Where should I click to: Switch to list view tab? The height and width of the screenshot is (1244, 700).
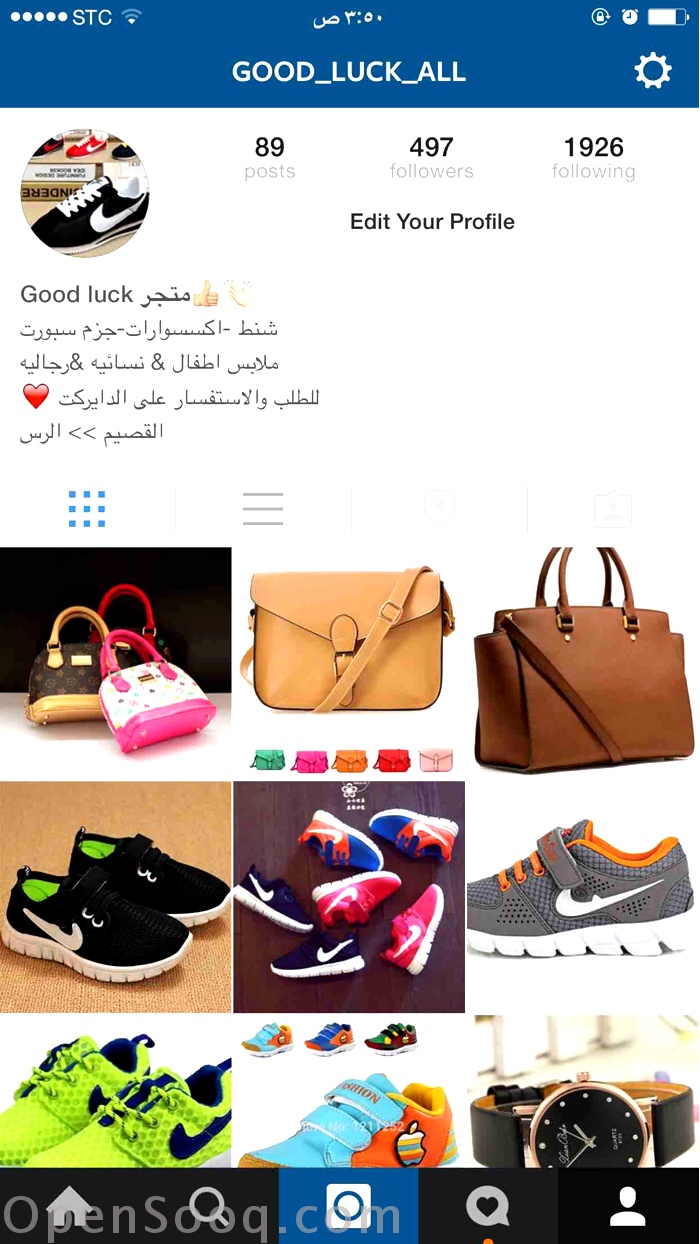tap(263, 509)
